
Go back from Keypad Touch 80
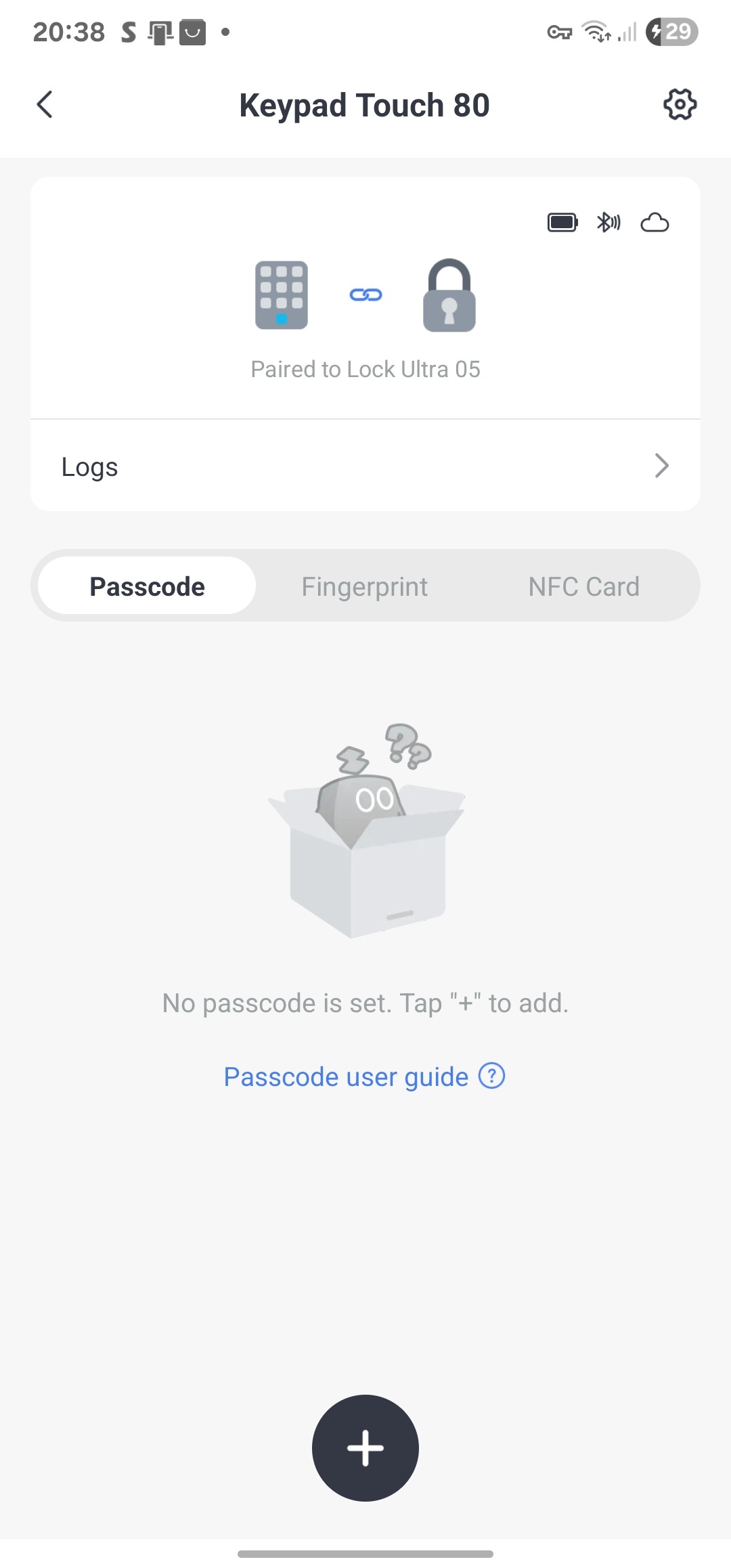(x=45, y=105)
